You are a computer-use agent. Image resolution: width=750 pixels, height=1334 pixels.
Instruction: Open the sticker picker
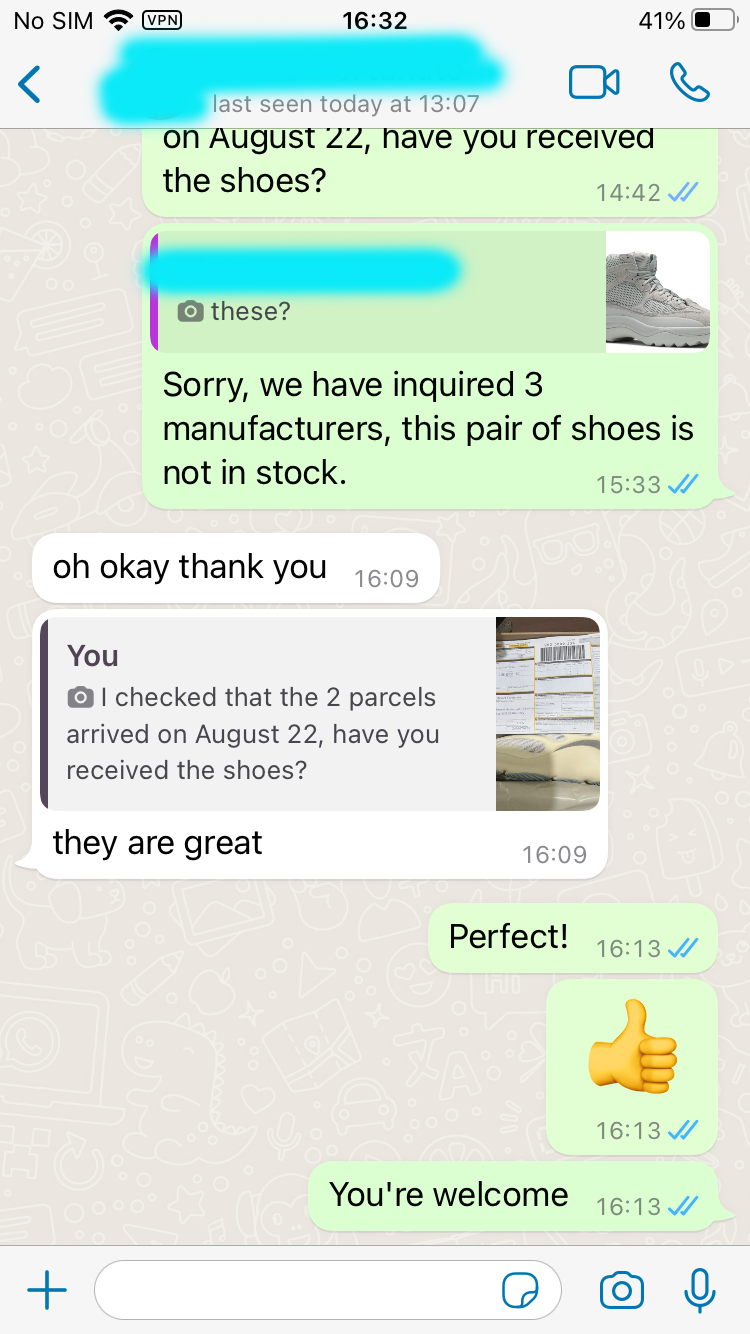tap(521, 1291)
